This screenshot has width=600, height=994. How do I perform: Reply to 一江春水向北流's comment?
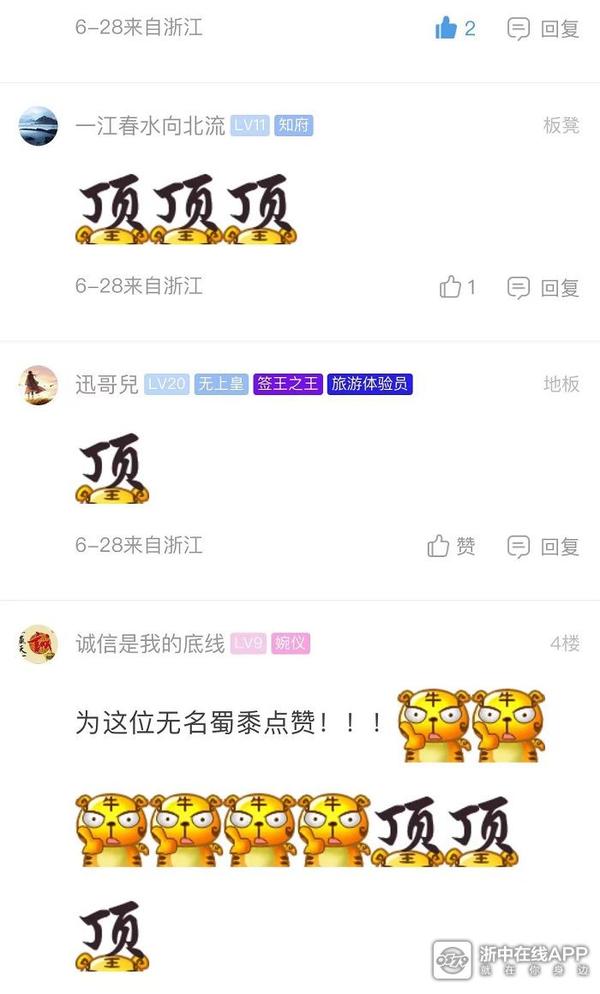point(544,288)
